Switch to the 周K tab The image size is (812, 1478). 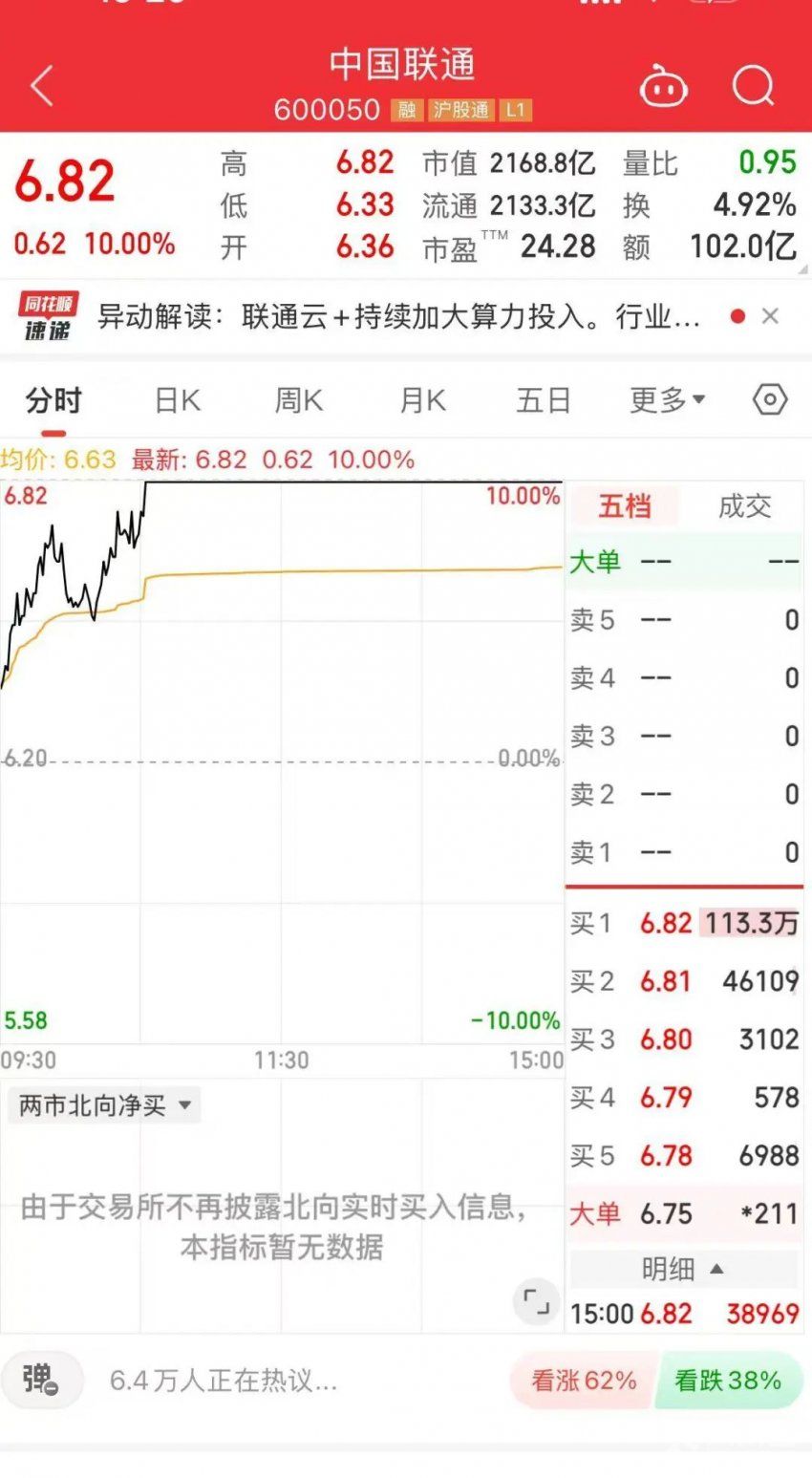click(x=299, y=400)
